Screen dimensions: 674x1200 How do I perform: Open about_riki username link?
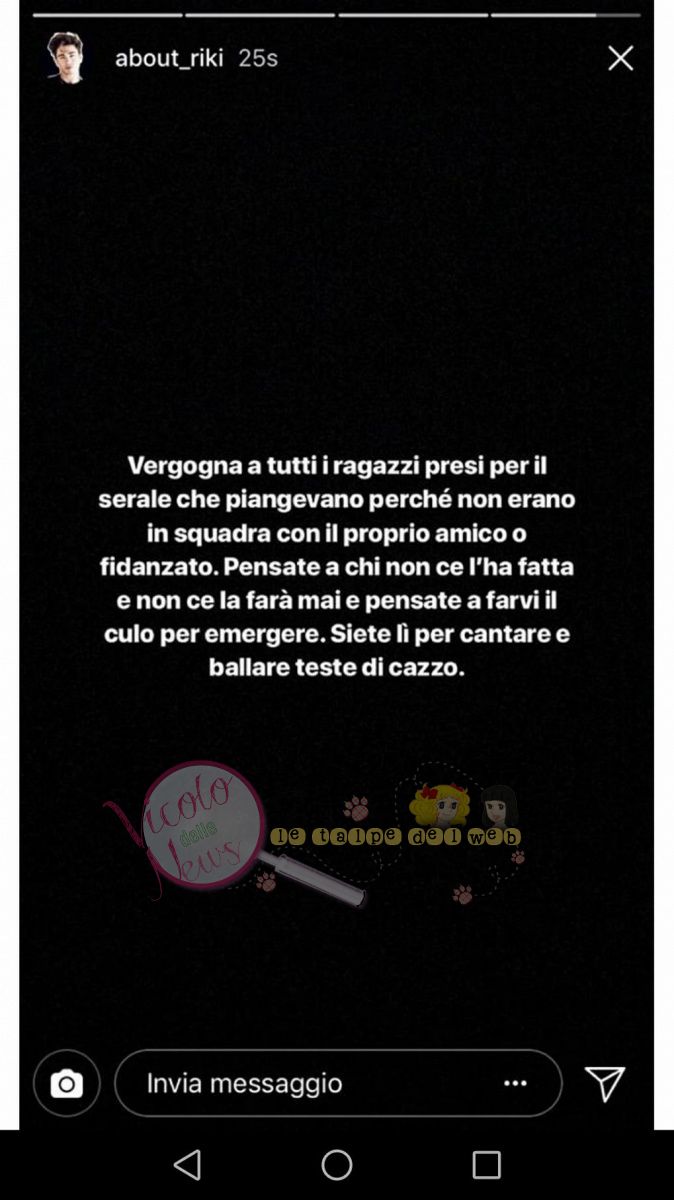click(168, 59)
